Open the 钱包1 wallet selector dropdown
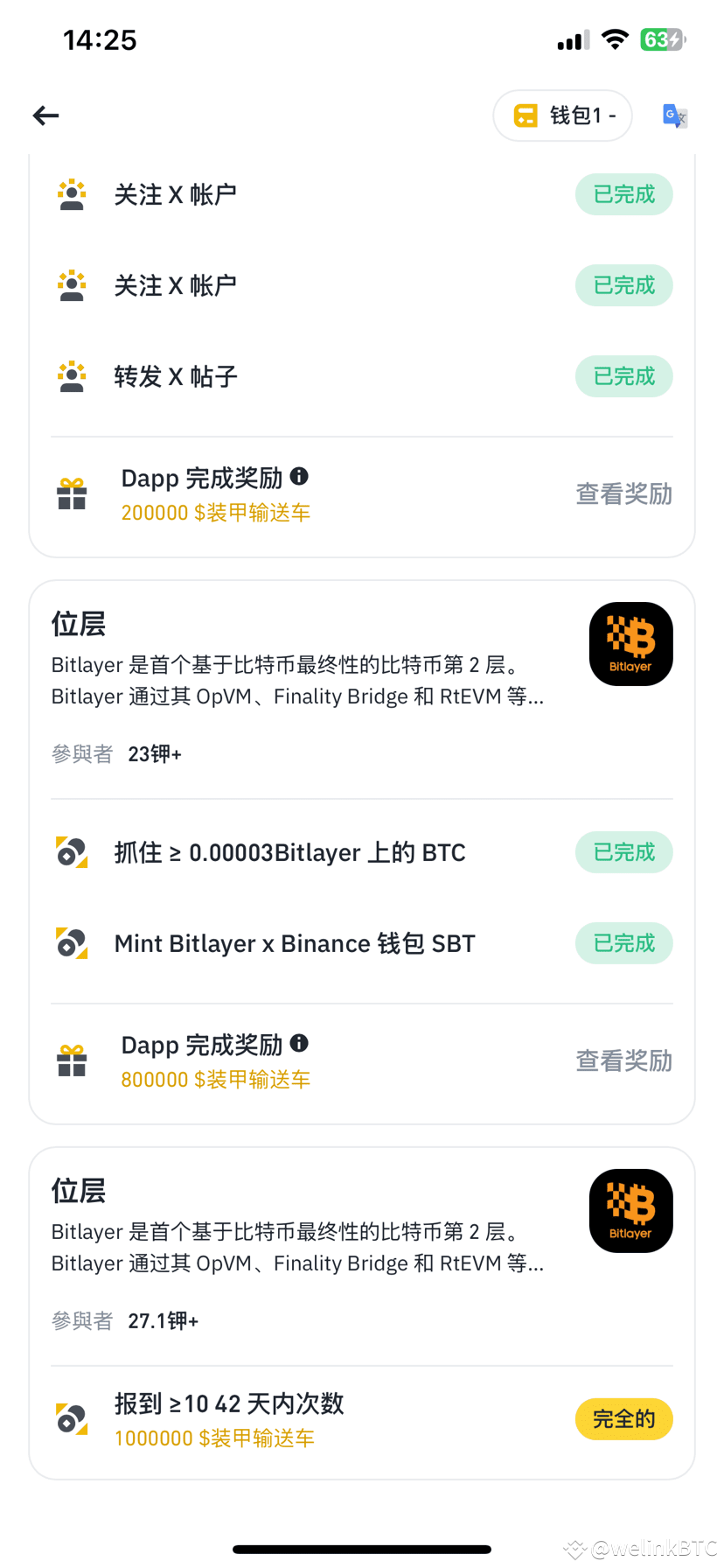Image resolution: width=724 pixels, height=1568 pixels. tap(562, 115)
